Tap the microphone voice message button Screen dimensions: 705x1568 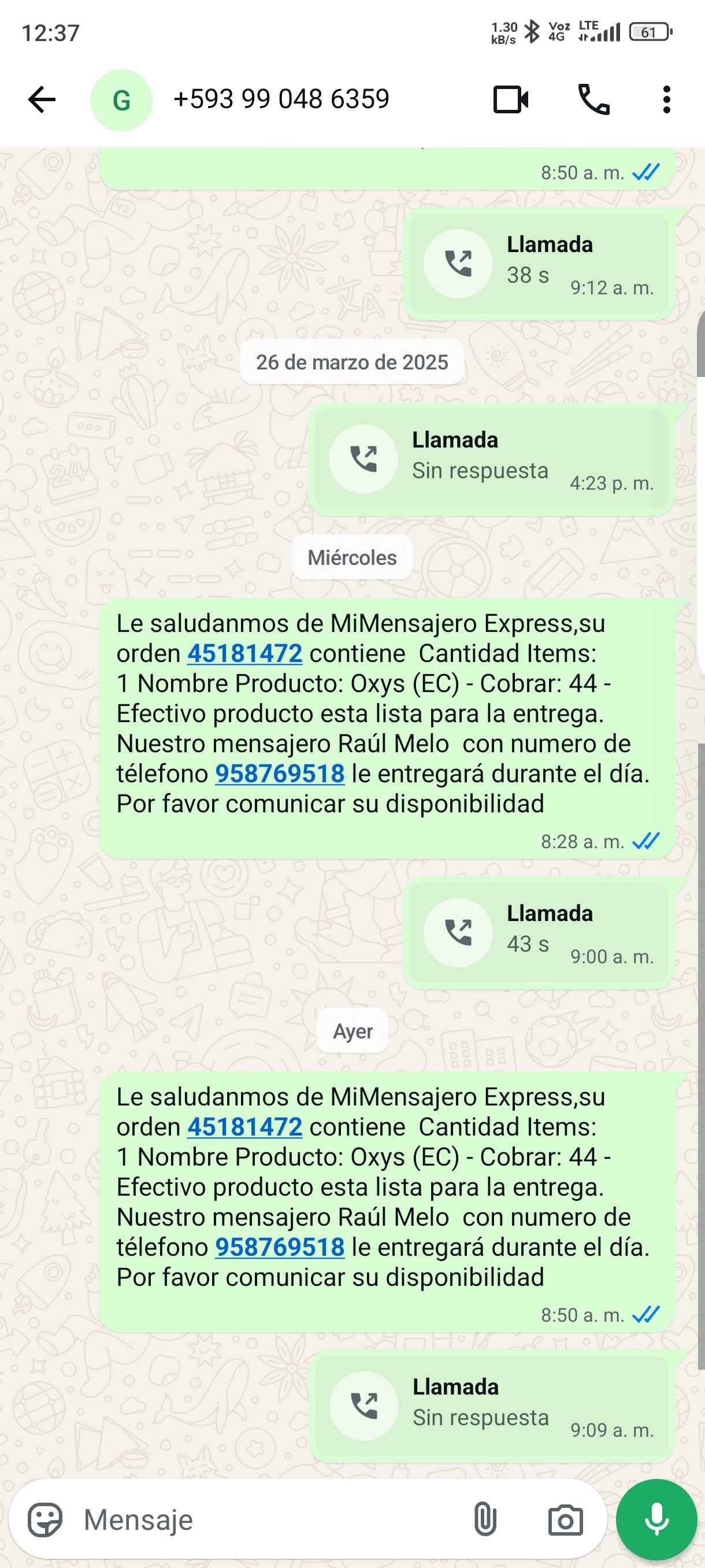tap(656, 1519)
